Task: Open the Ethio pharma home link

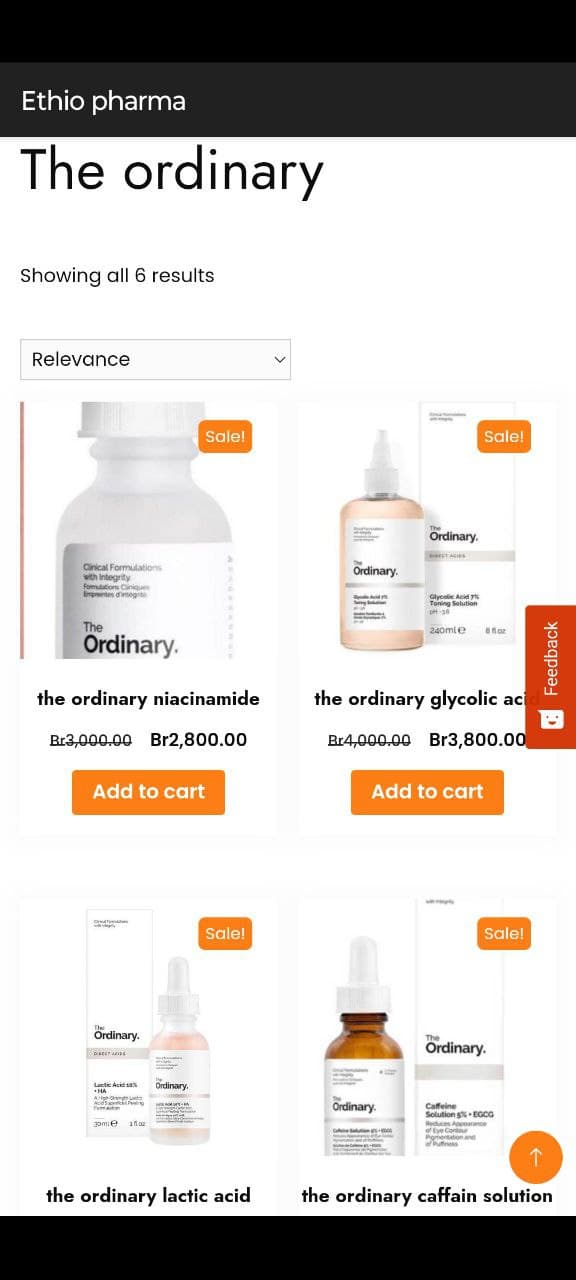Action: coord(103,101)
